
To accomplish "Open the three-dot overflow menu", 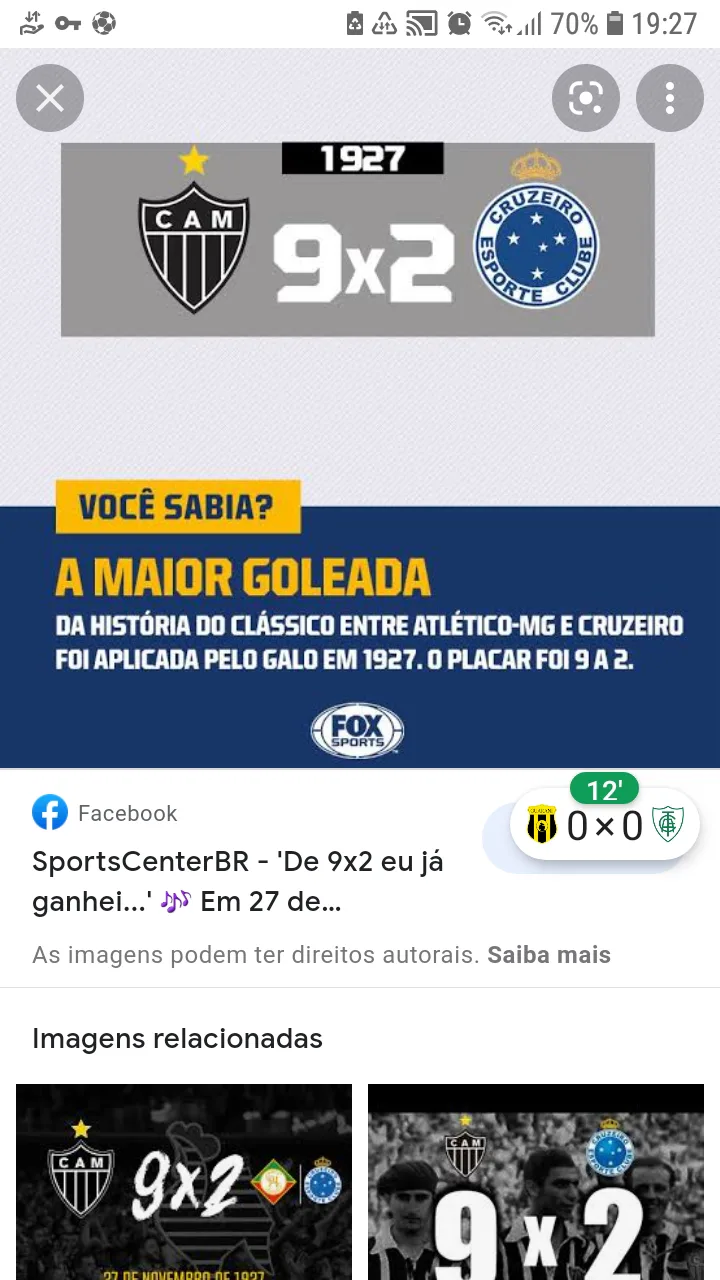I will point(669,98).
